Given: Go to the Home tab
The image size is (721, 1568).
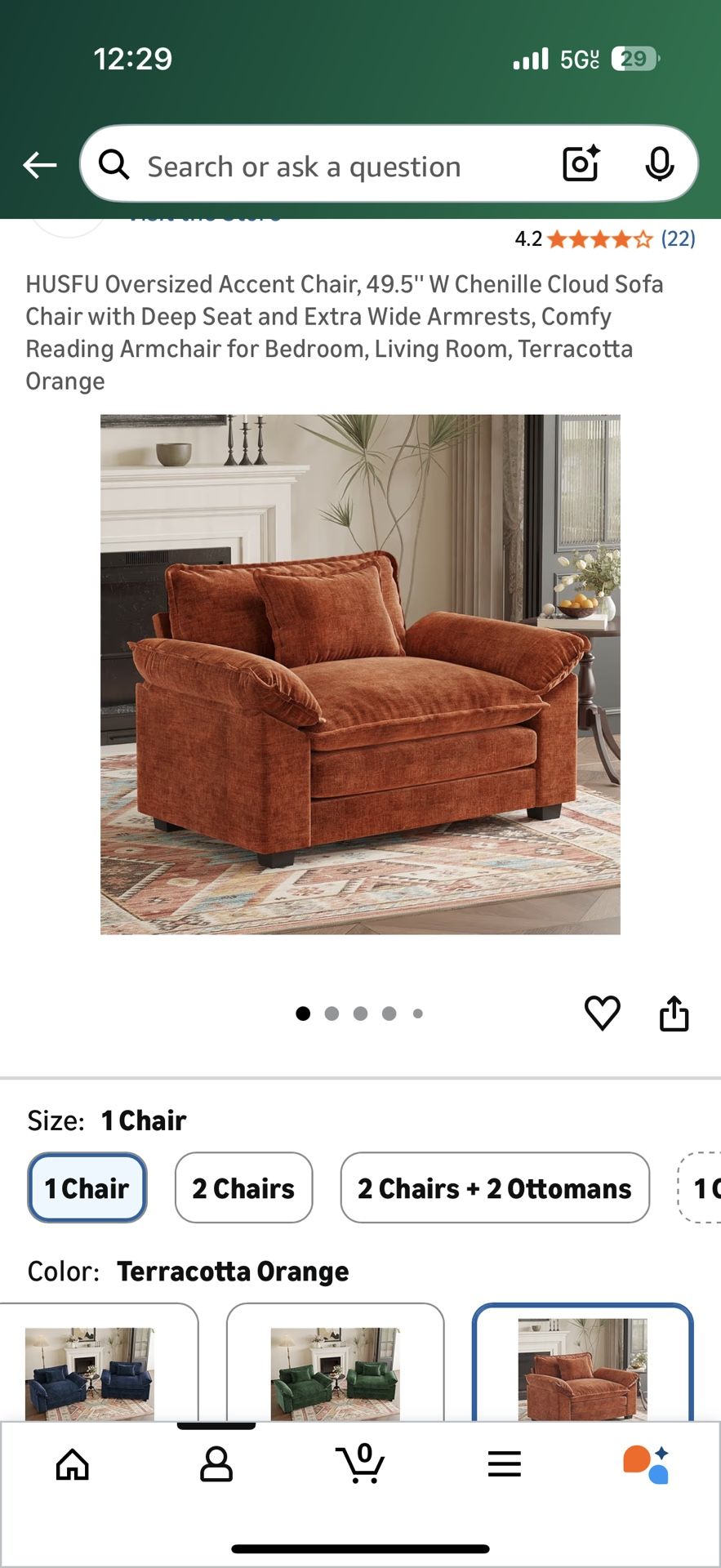Looking at the screenshot, I should pyautogui.click(x=72, y=1464).
